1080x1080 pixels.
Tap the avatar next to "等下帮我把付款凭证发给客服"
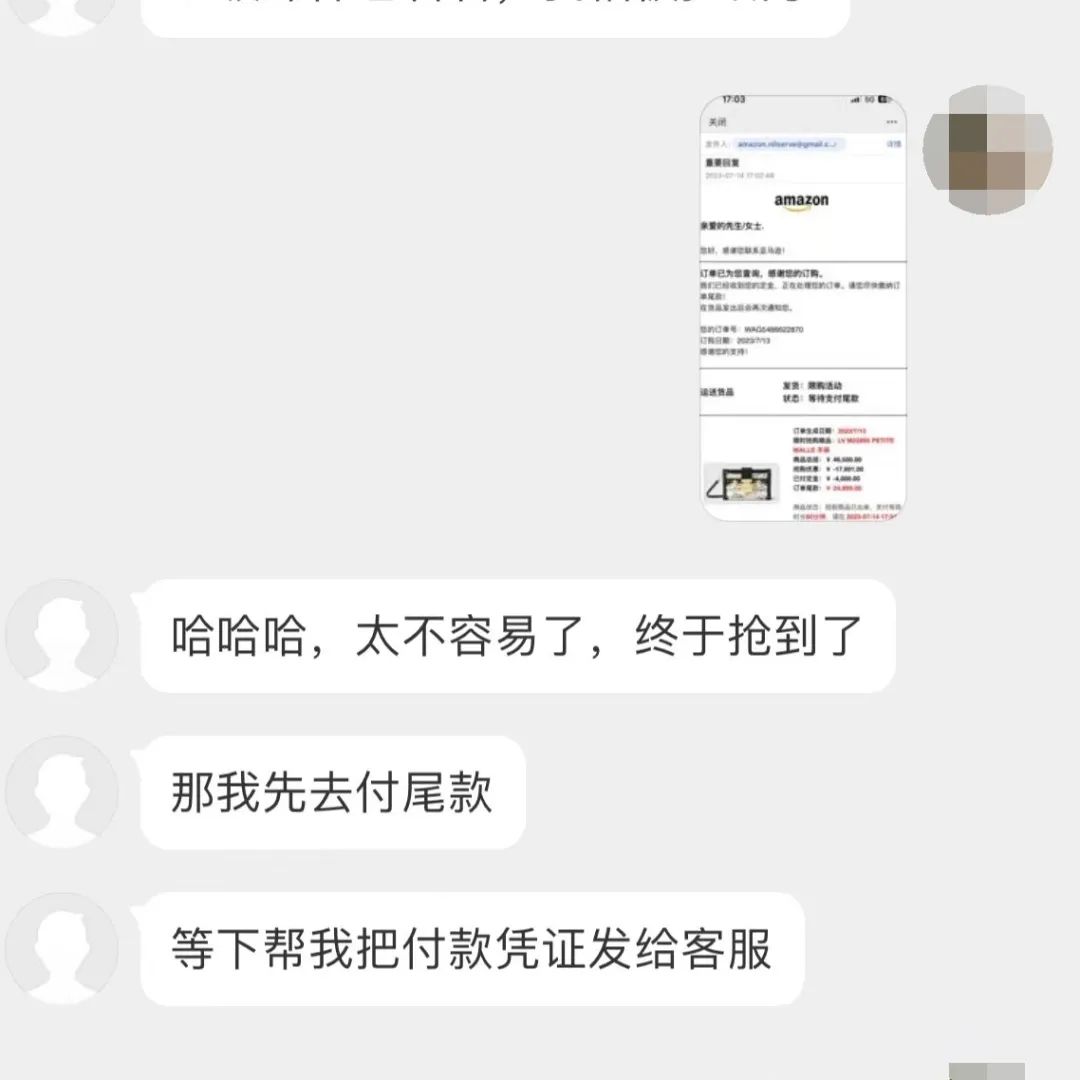click(62, 948)
